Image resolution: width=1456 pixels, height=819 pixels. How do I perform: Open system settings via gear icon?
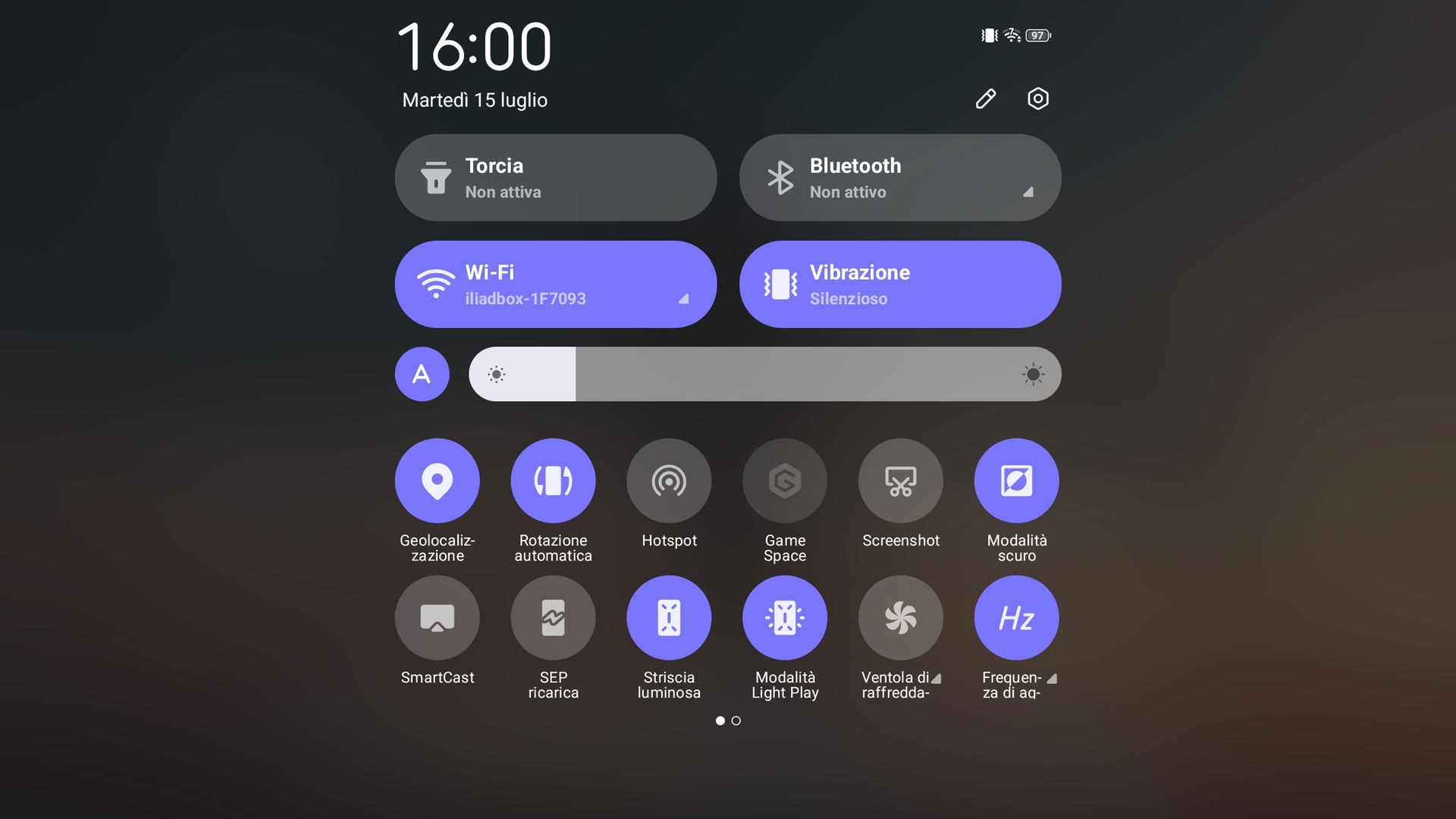pos(1037,99)
